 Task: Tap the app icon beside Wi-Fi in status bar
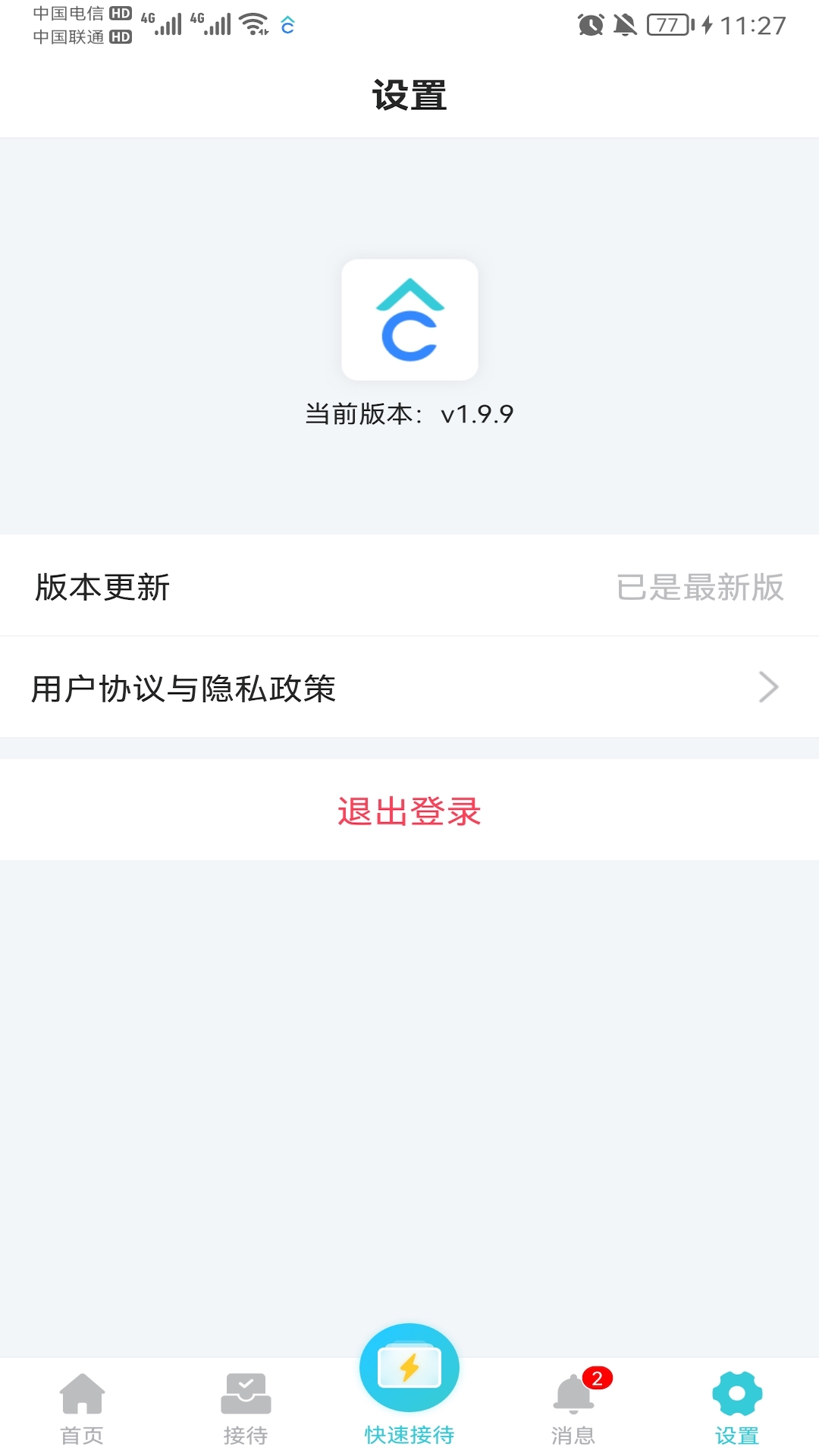287,25
